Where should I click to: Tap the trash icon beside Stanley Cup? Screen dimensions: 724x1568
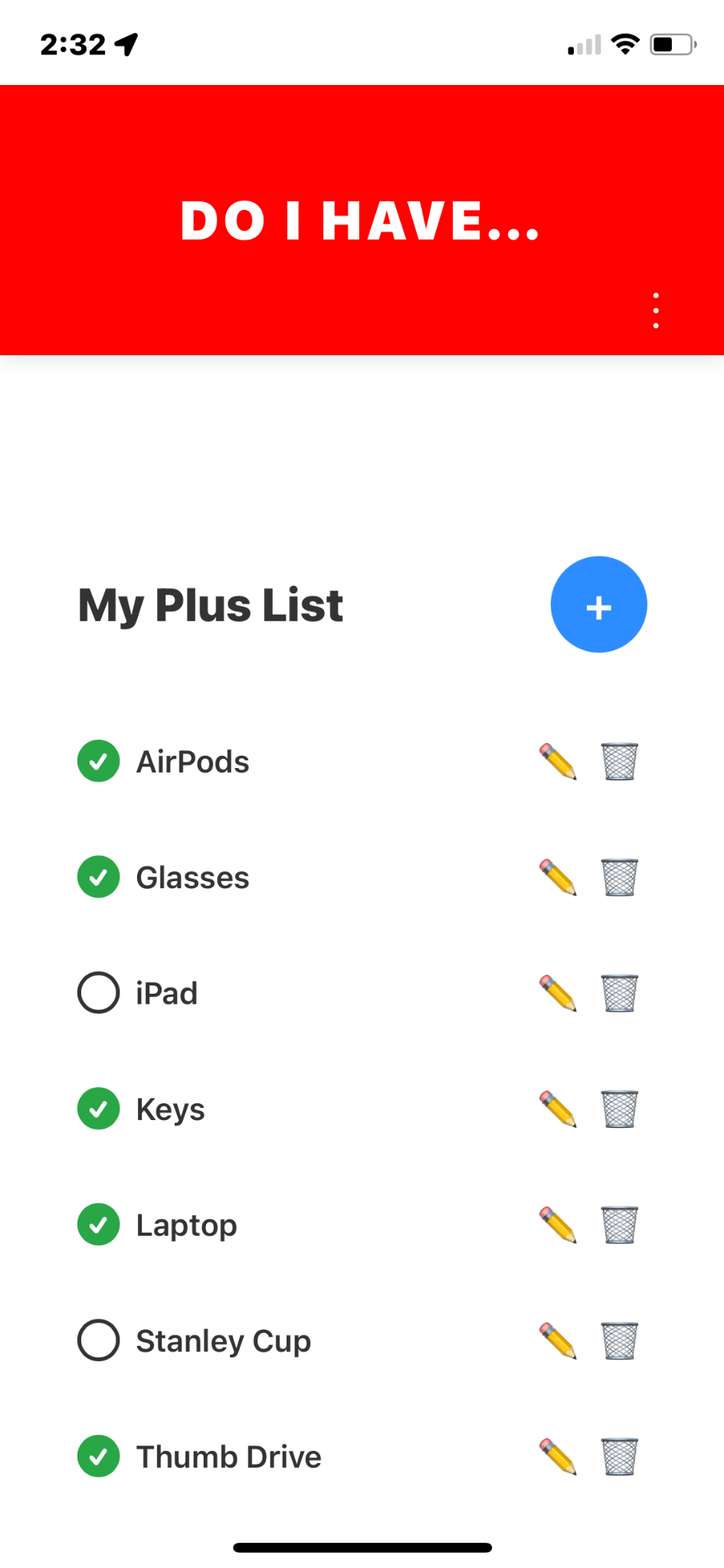click(619, 1341)
